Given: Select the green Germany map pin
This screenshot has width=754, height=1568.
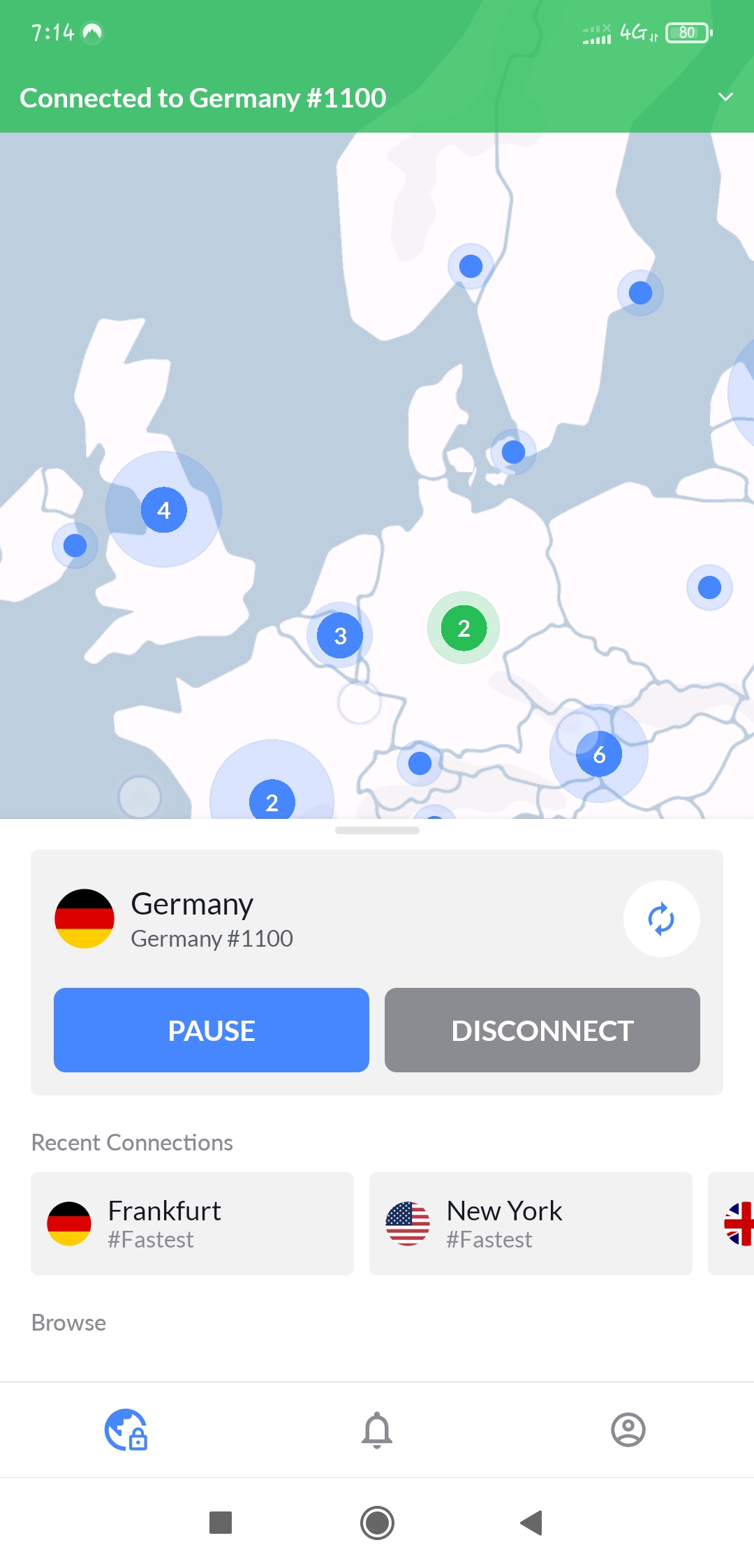Looking at the screenshot, I should click(464, 628).
